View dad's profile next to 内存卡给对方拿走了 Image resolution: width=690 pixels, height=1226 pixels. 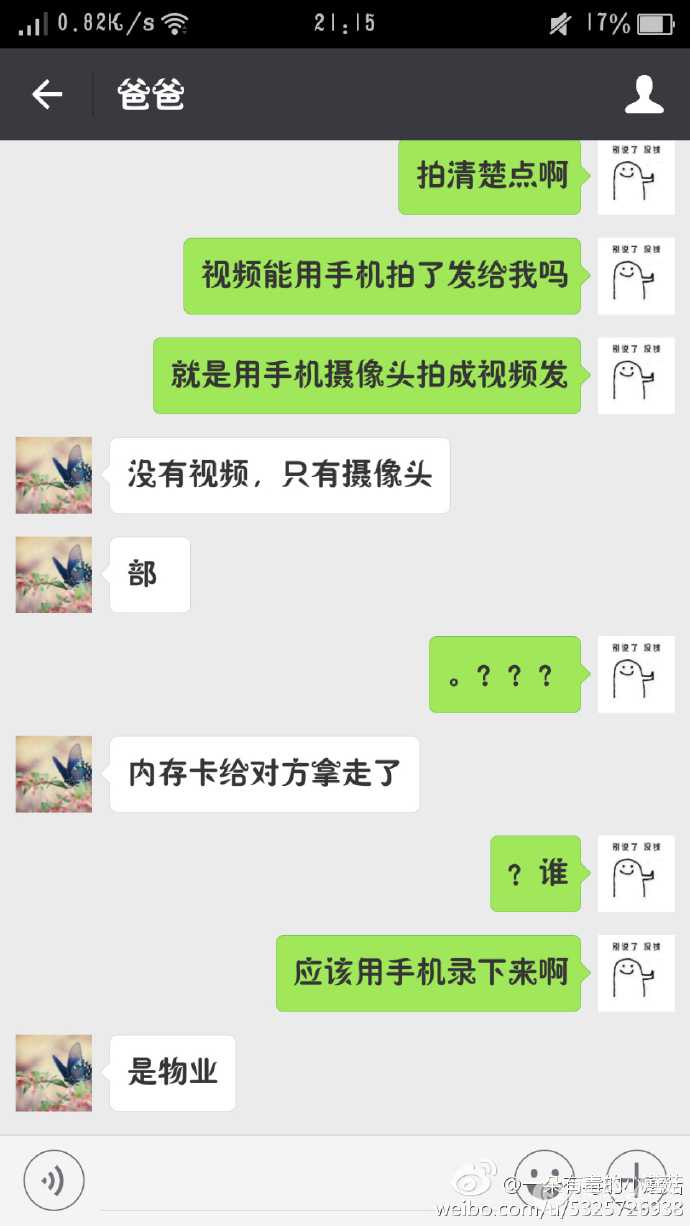click(x=54, y=774)
